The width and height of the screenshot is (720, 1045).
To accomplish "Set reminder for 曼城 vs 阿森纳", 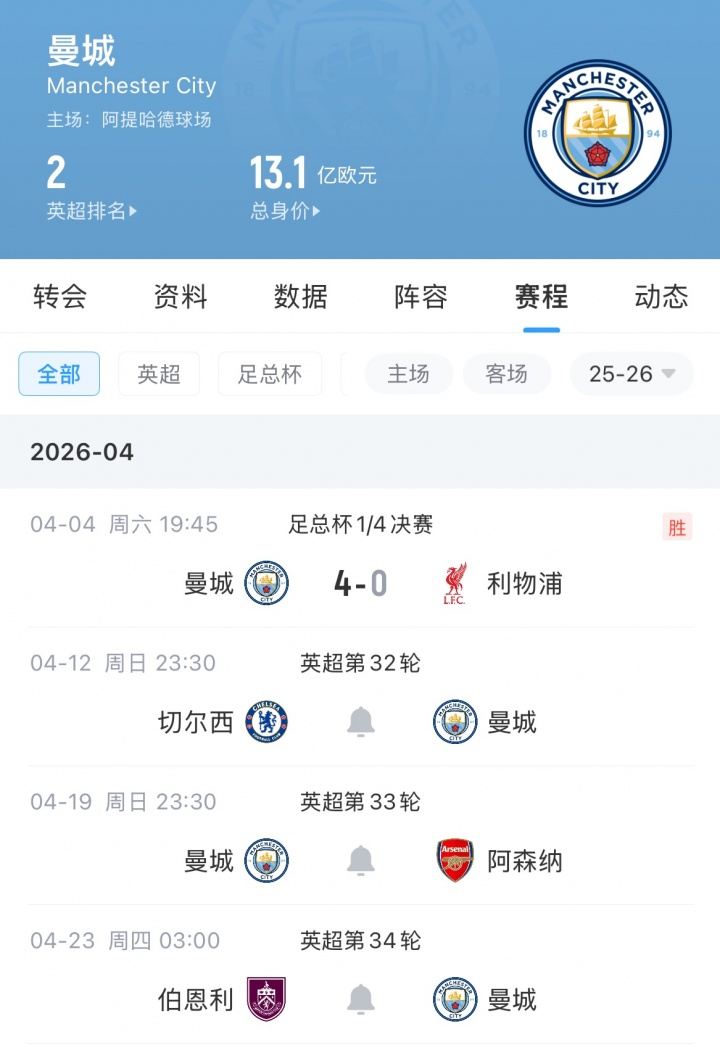I will [361, 861].
